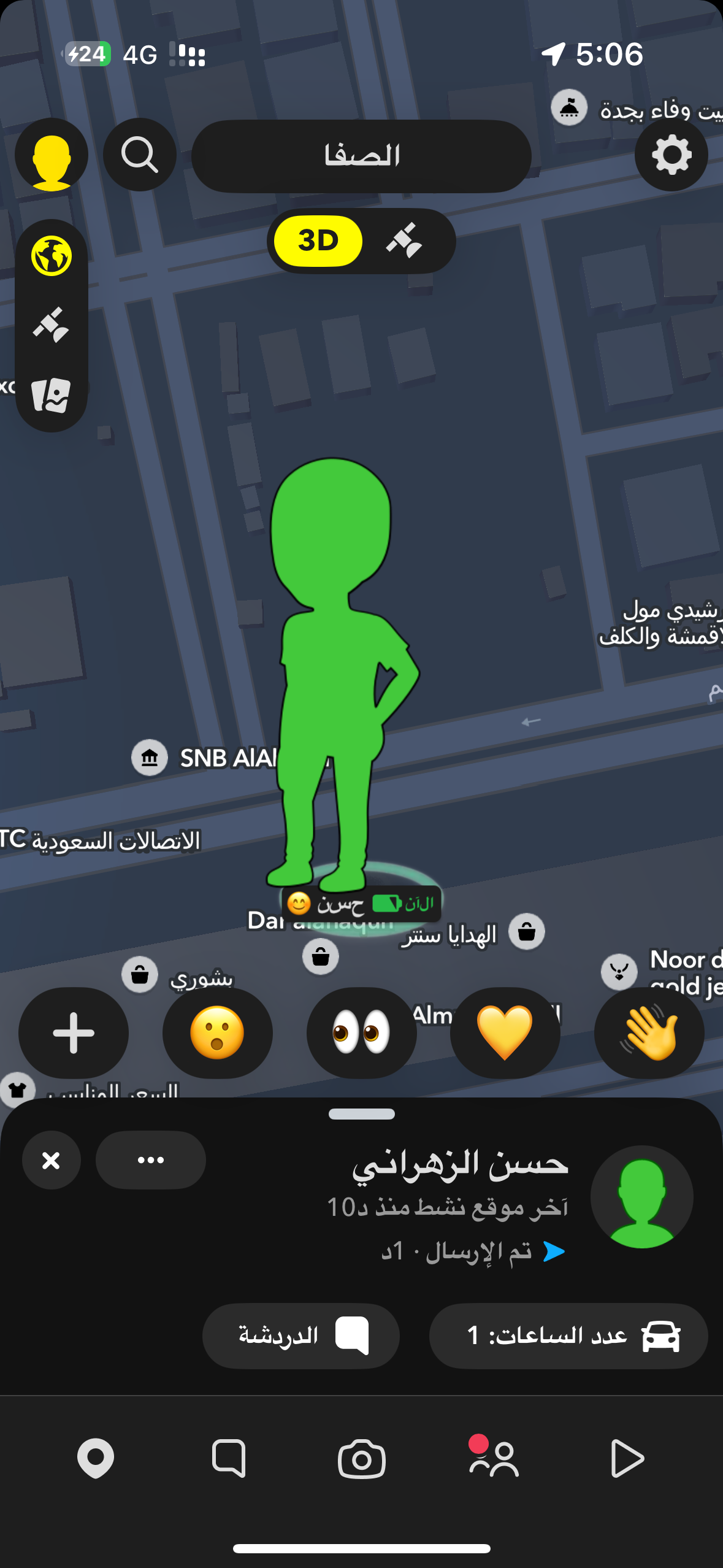Select the 3D map view

pyautogui.click(x=318, y=240)
